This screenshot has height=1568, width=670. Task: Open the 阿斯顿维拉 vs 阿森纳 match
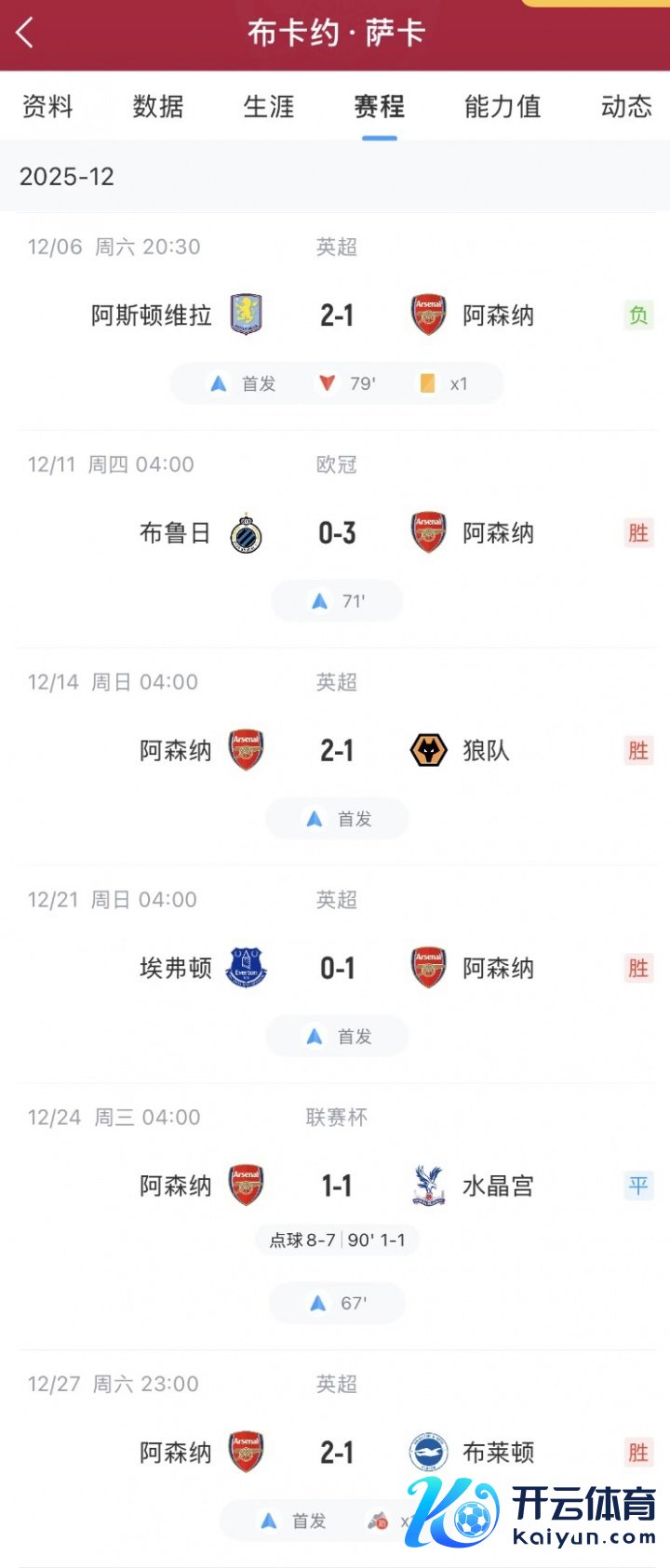pyautogui.click(x=336, y=315)
